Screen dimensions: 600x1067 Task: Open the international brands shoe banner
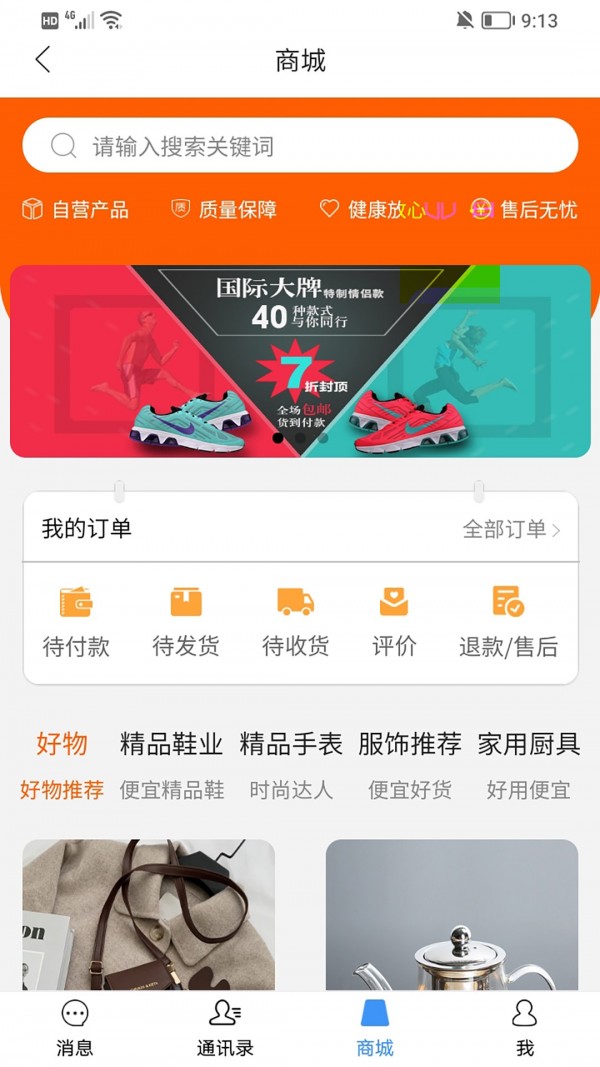(300, 361)
